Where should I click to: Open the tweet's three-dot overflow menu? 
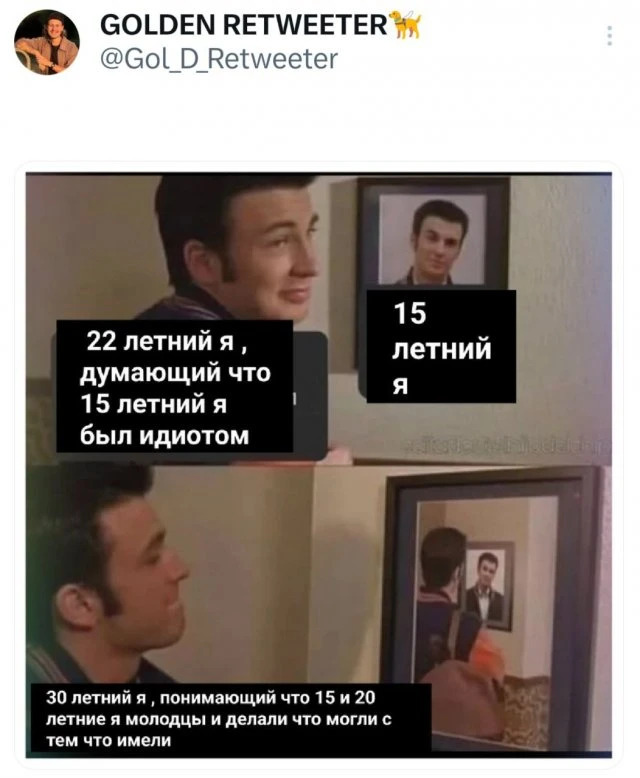(x=609, y=36)
